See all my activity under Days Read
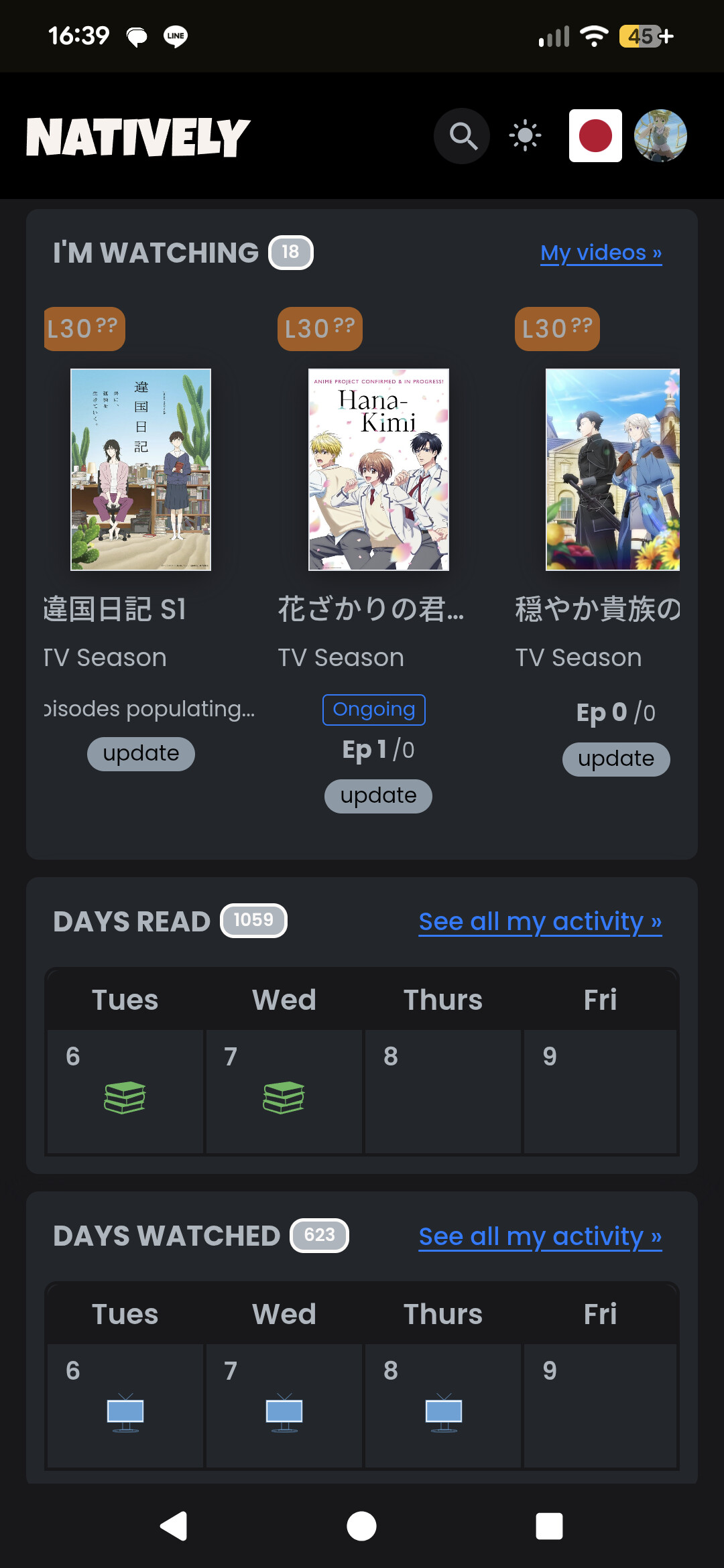The height and width of the screenshot is (1568, 724). (x=540, y=922)
